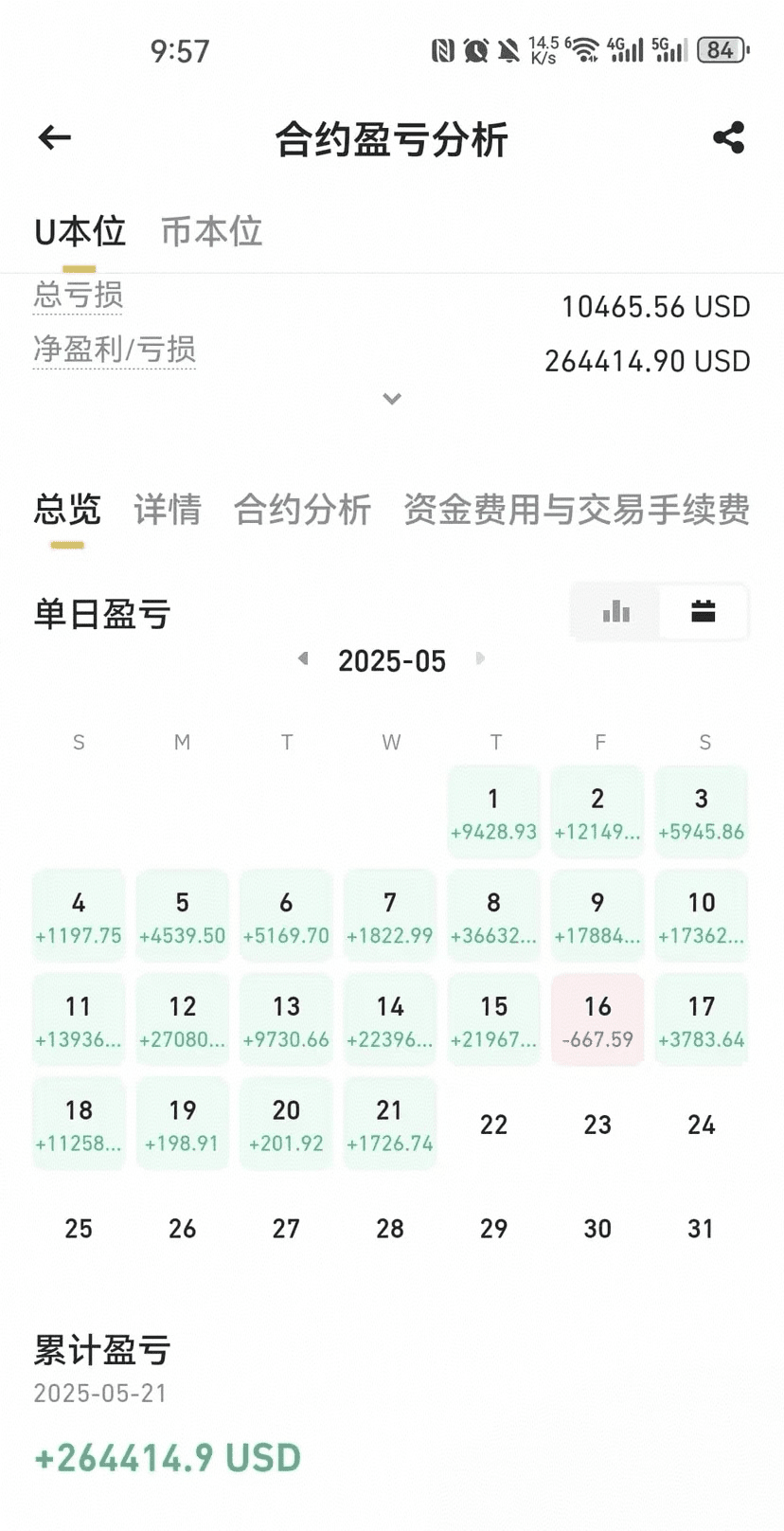This screenshot has height=1531, width=784.
Task: Switch to the 币本位 tab
Action: point(211,231)
